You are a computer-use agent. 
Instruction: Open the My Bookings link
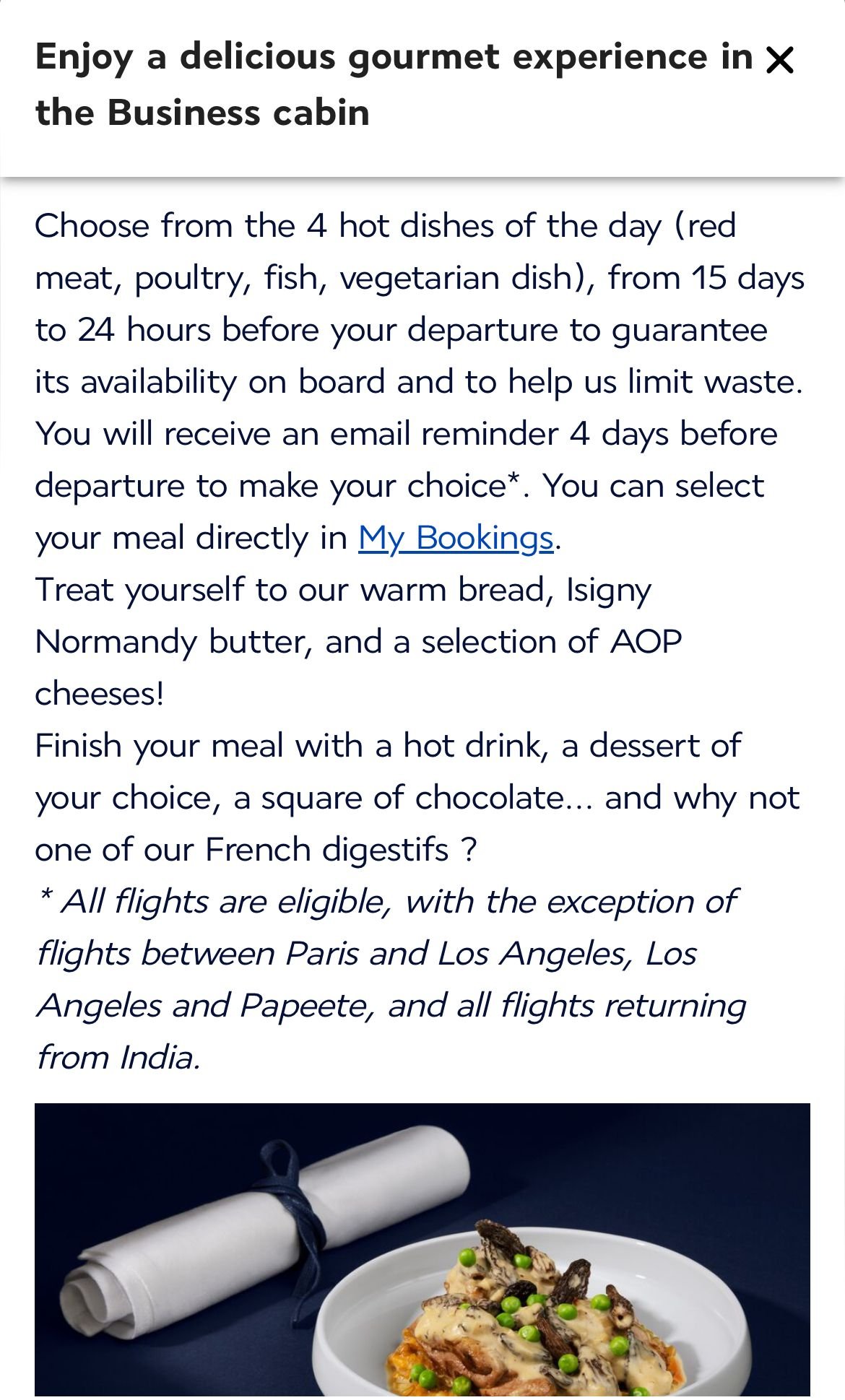click(x=456, y=538)
